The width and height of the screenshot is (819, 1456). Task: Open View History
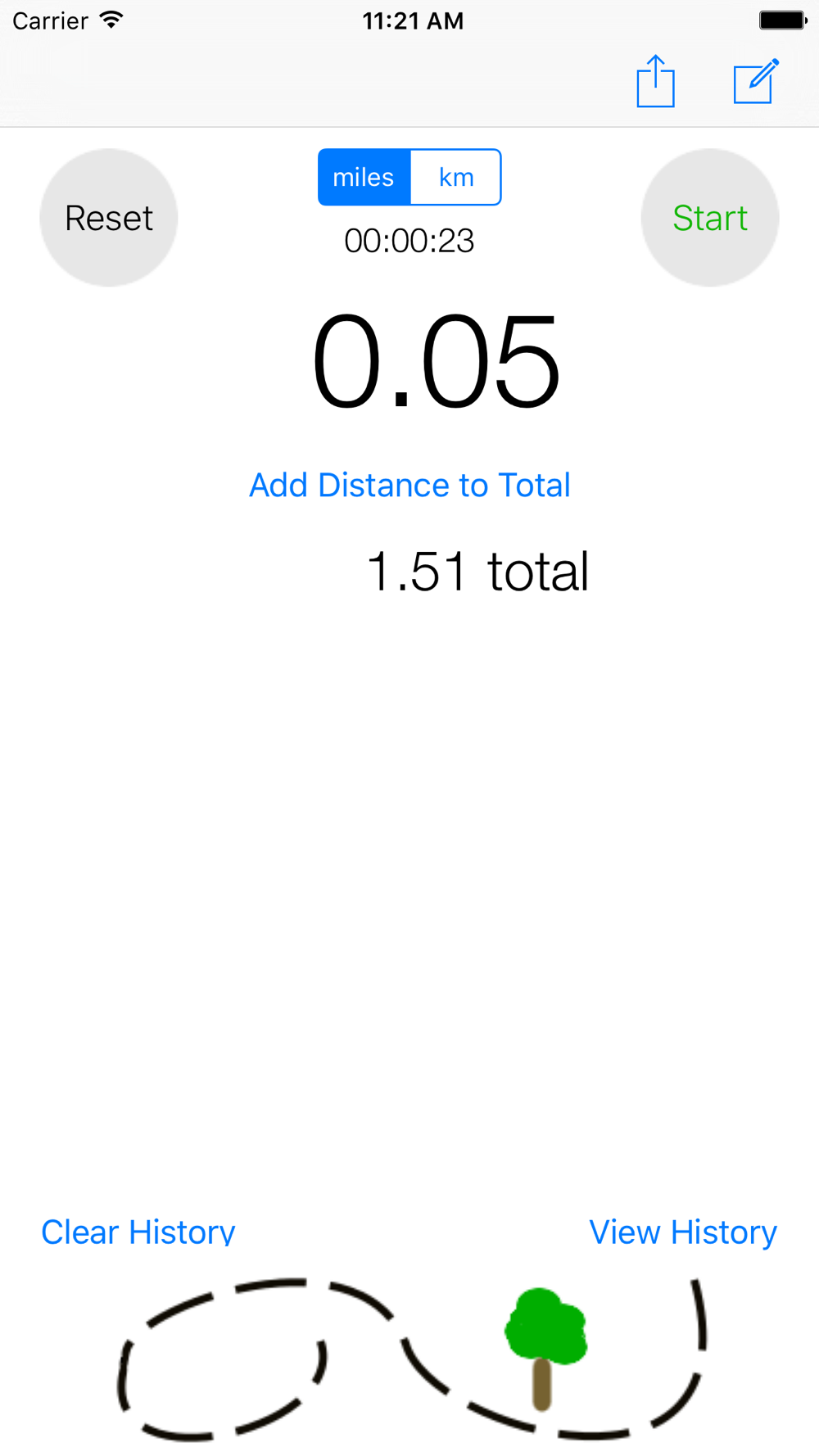683,1232
